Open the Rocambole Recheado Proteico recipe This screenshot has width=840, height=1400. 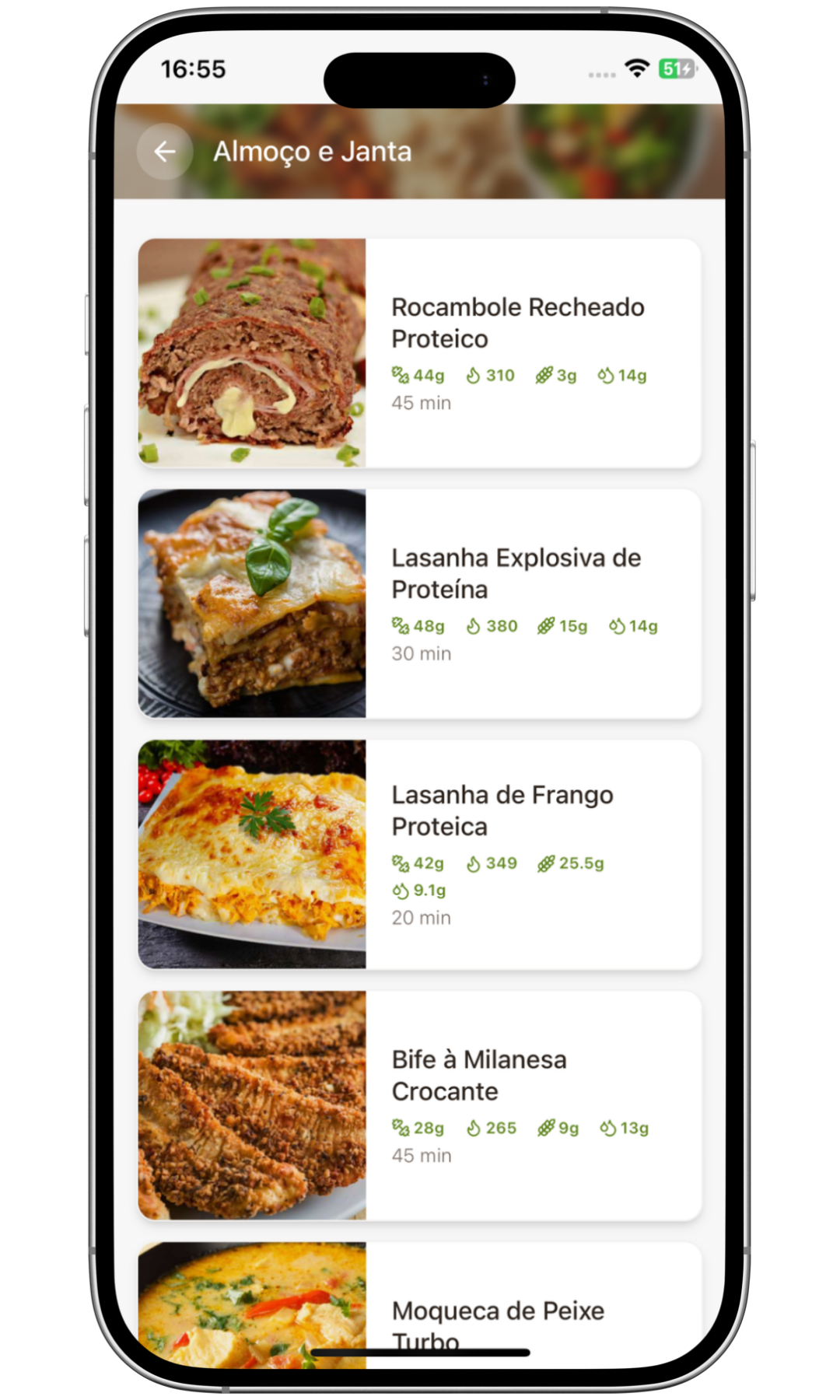pyautogui.click(x=420, y=353)
